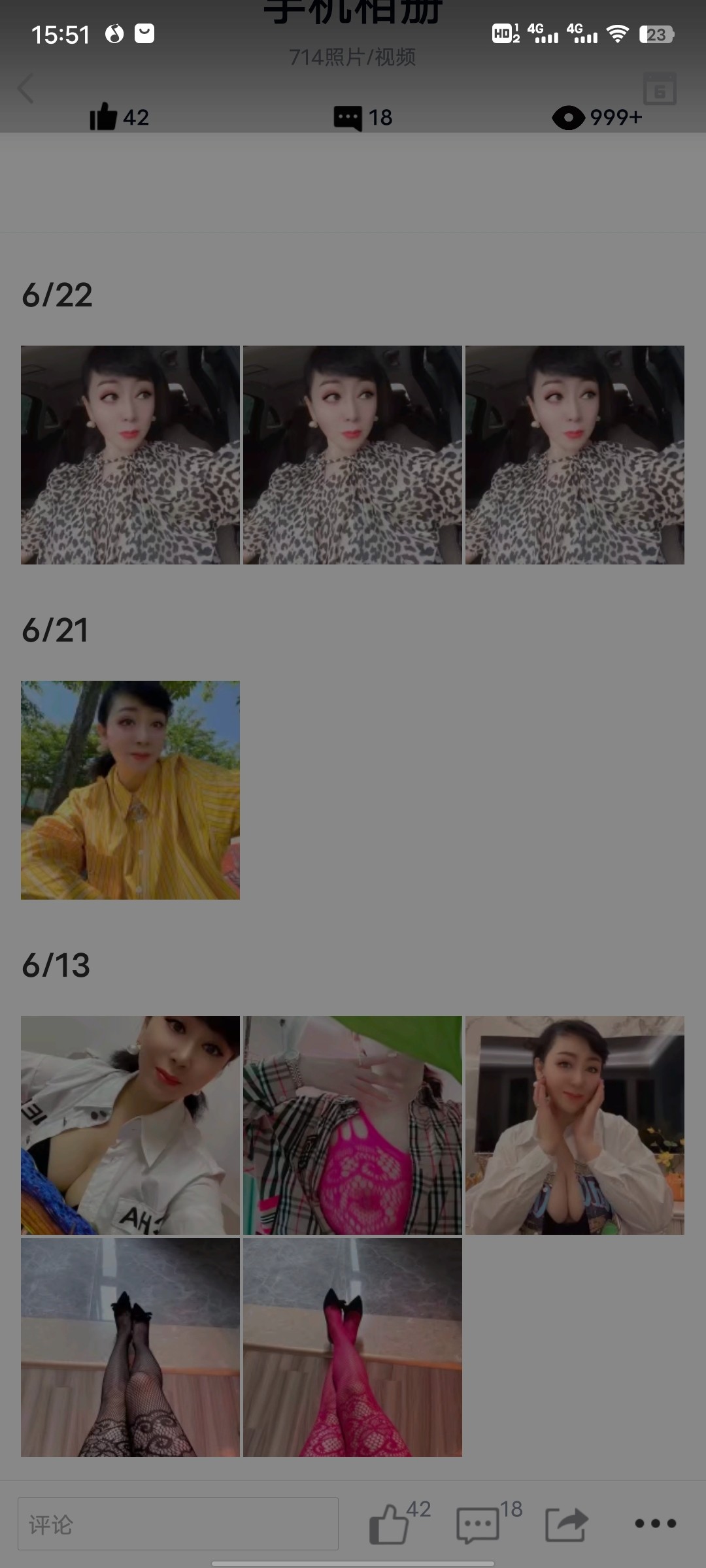Image resolution: width=706 pixels, height=1568 pixels.
Task: Tap the 评论 comment input field
Action: (178, 1524)
